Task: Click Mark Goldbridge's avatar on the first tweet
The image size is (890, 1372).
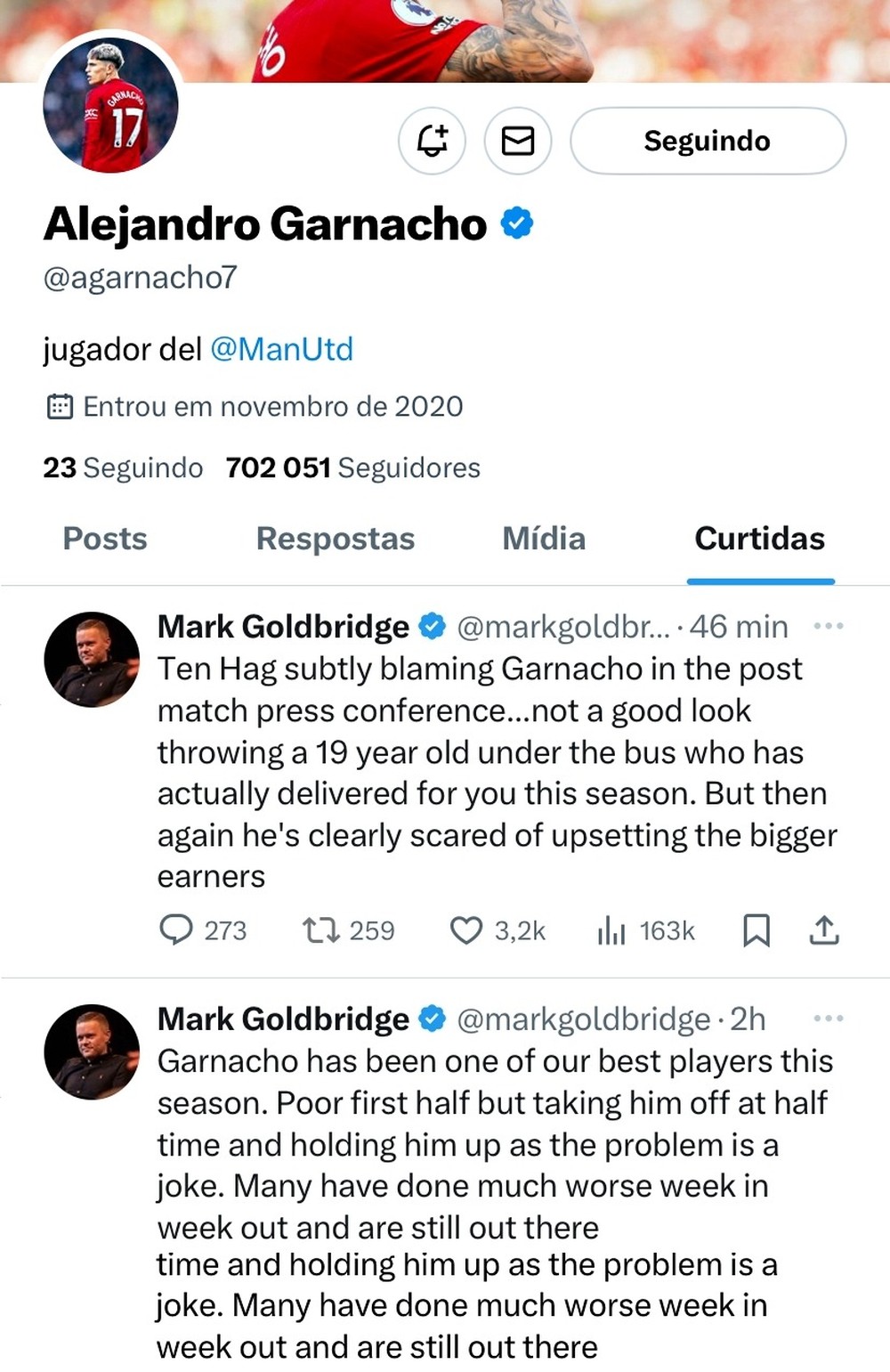Action: [x=92, y=659]
